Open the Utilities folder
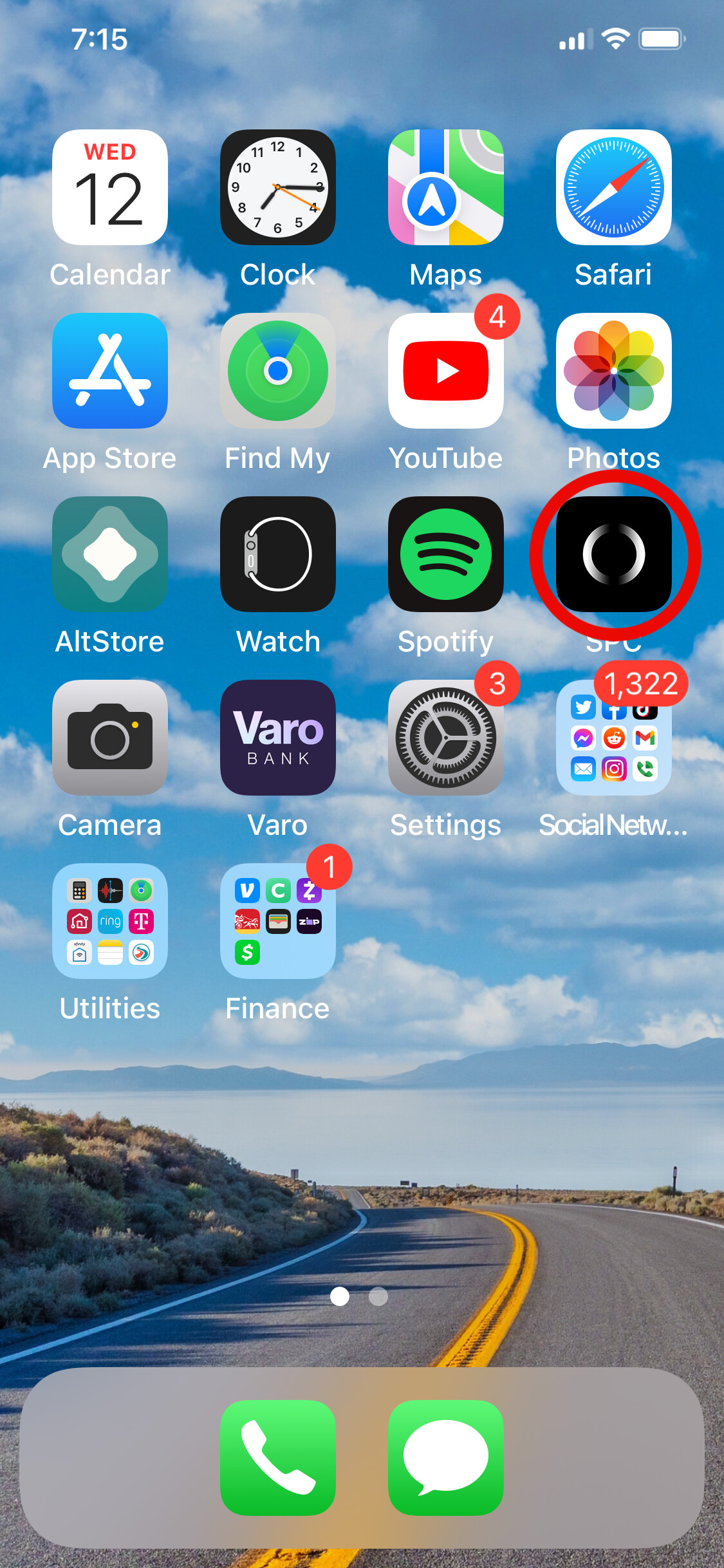This screenshot has height=1568, width=724. tap(110, 921)
